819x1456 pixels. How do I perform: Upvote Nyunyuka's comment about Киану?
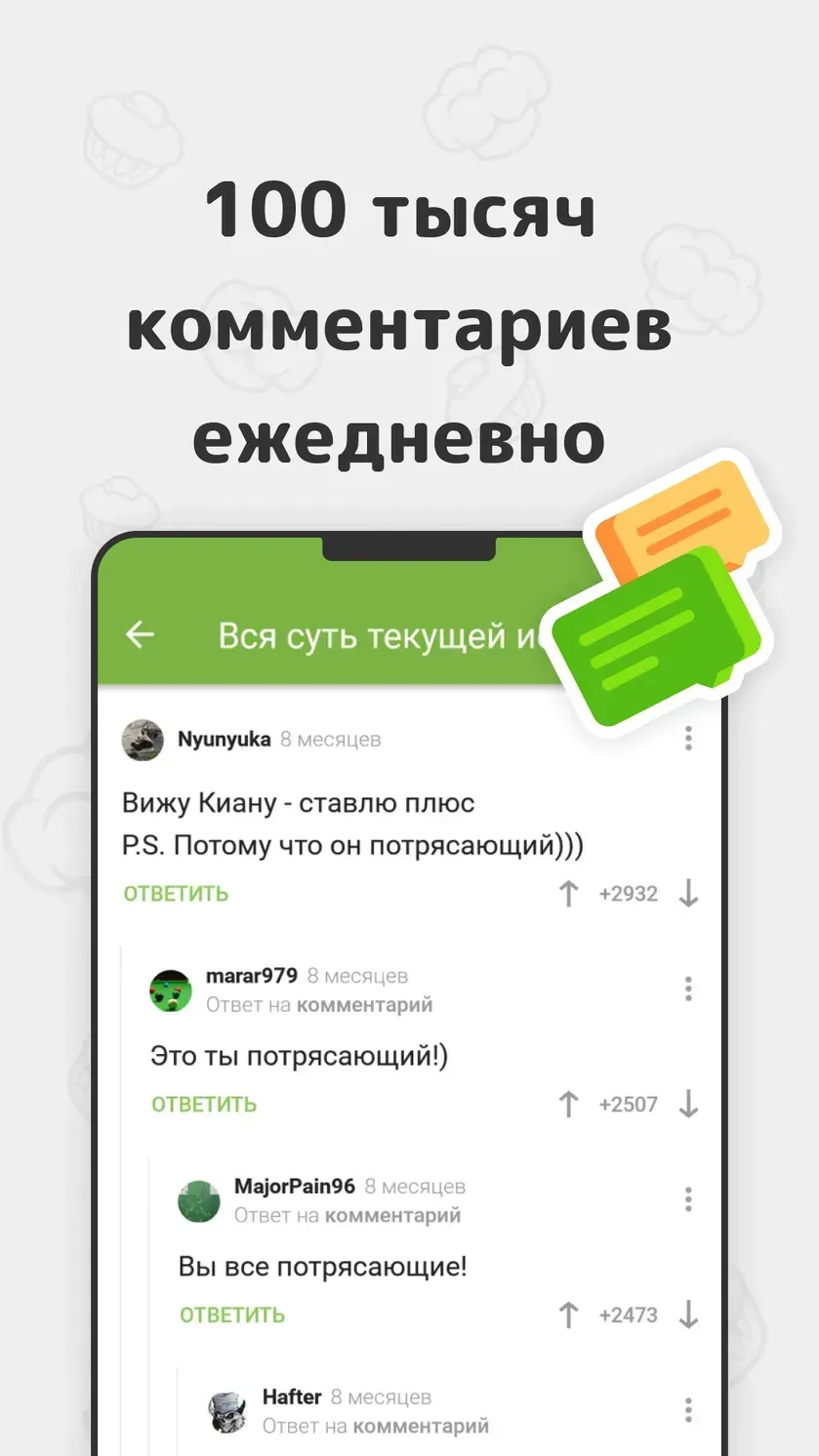click(568, 893)
